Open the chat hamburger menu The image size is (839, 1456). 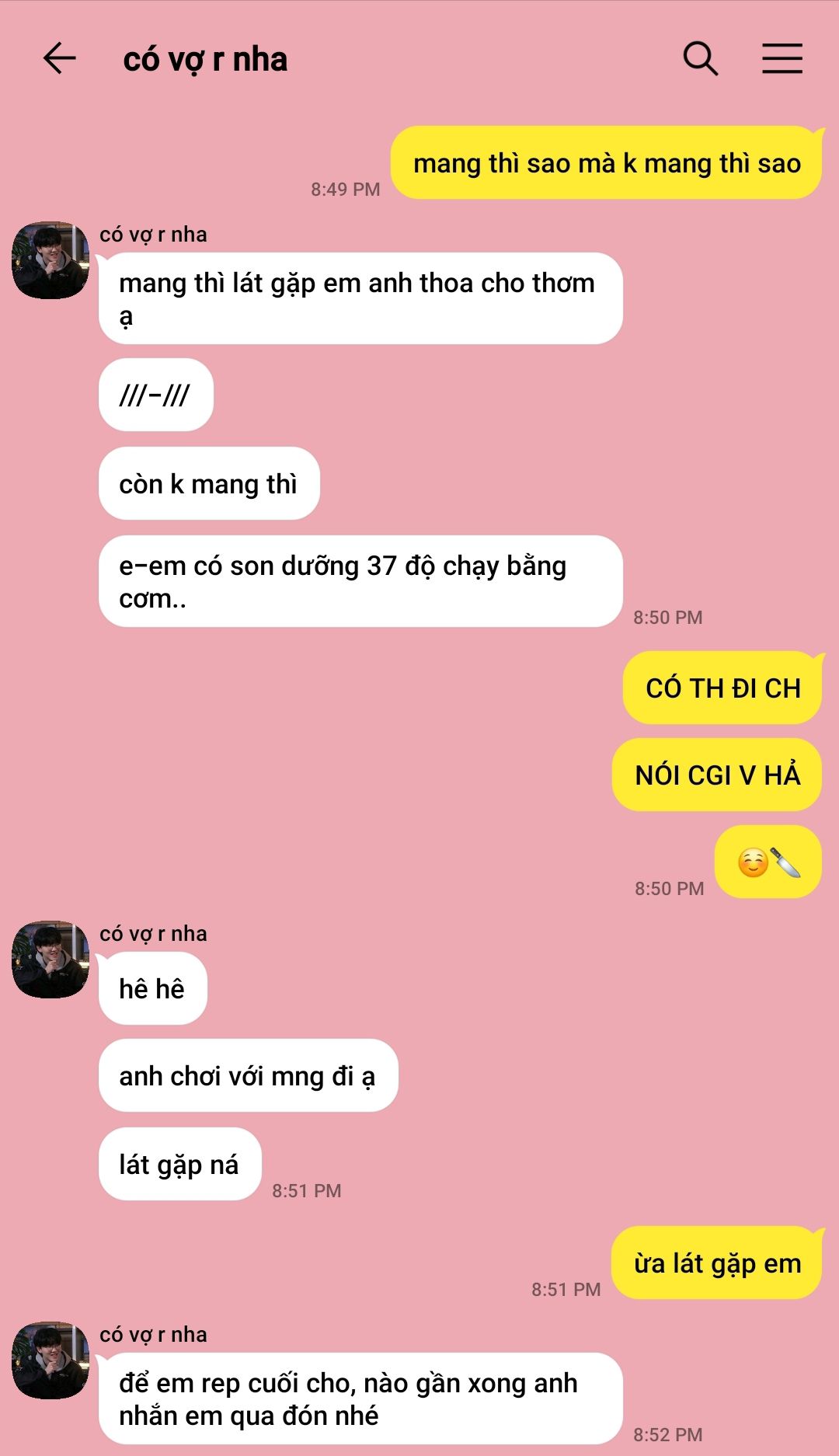click(782, 58)
